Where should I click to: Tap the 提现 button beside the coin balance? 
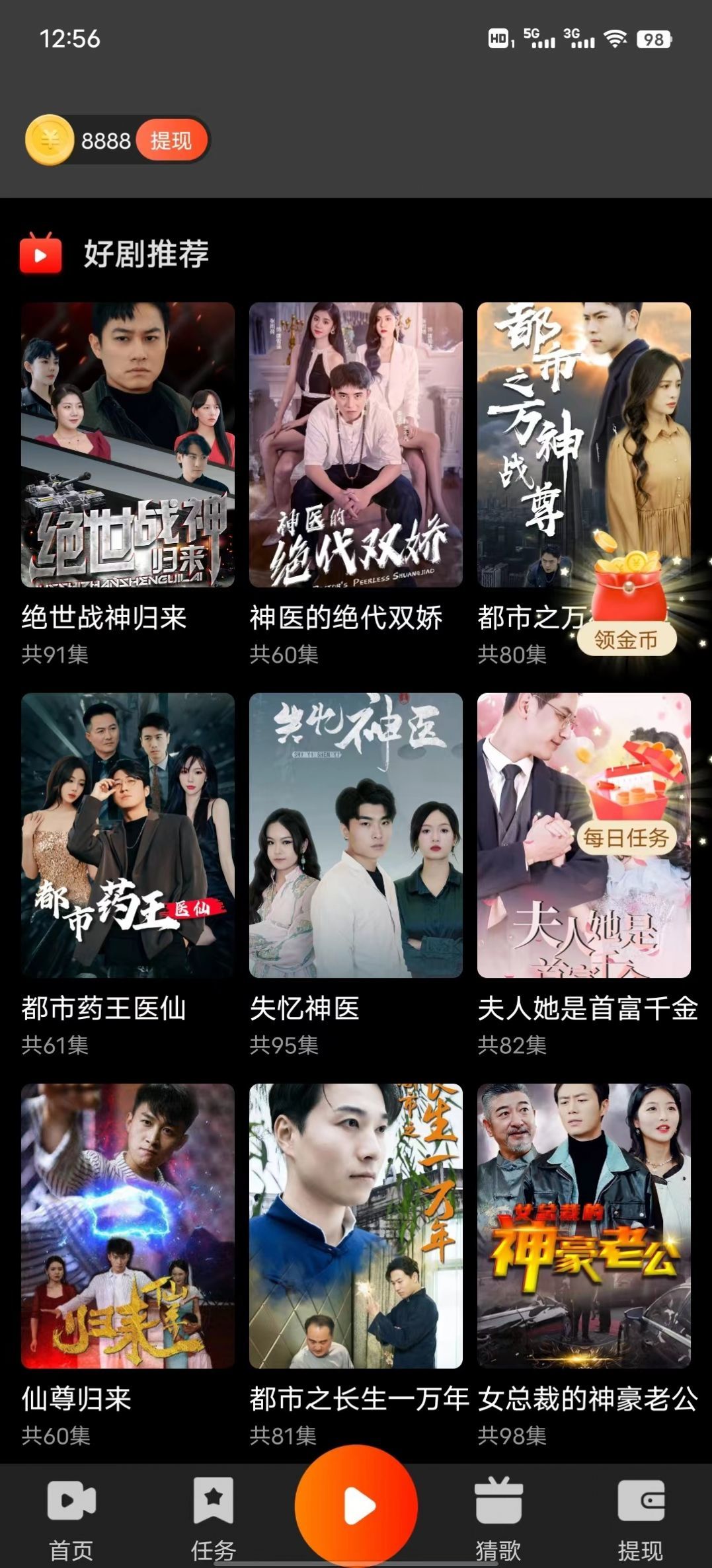pos(171,140)
